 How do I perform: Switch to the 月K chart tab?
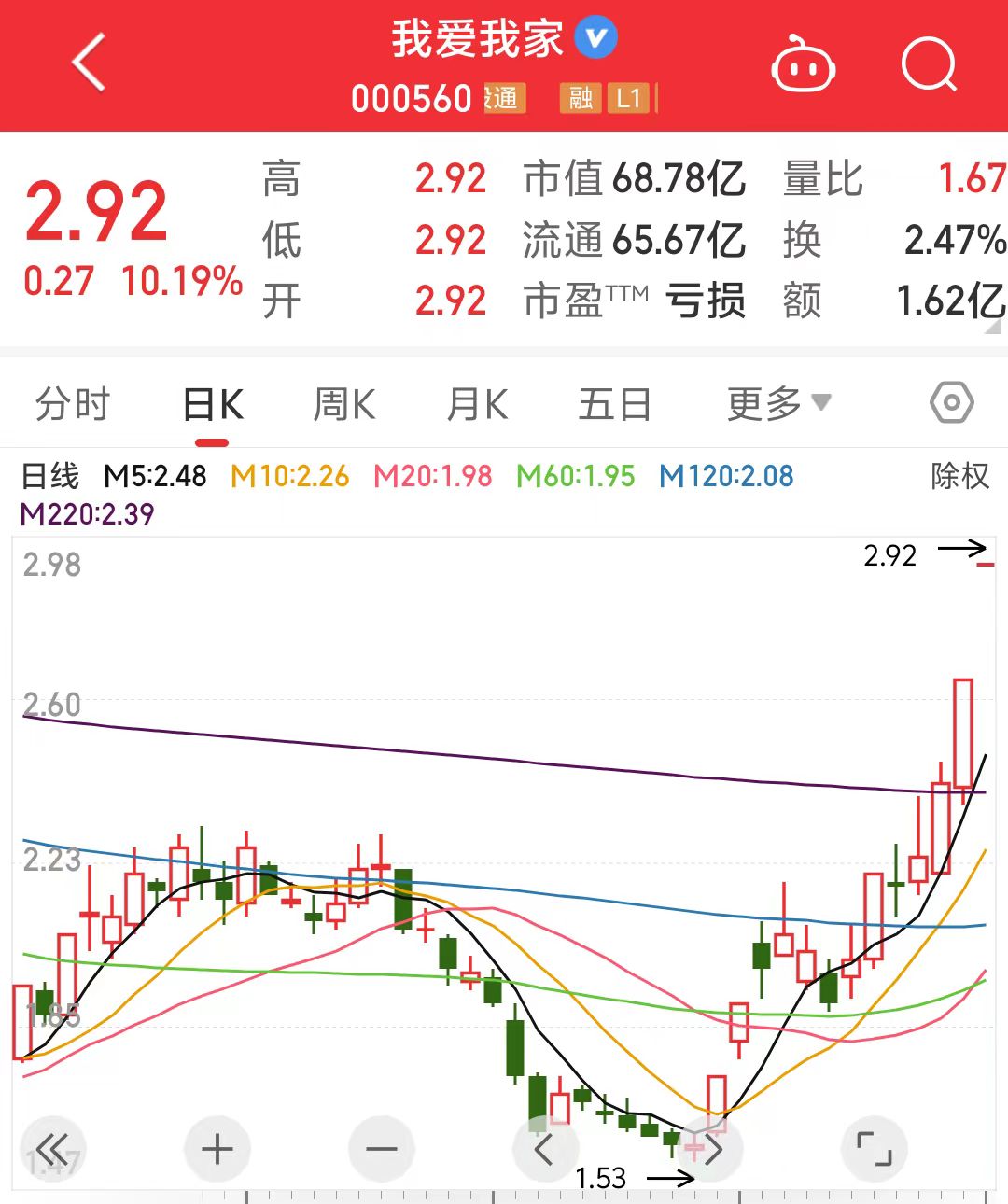[478, 405]
